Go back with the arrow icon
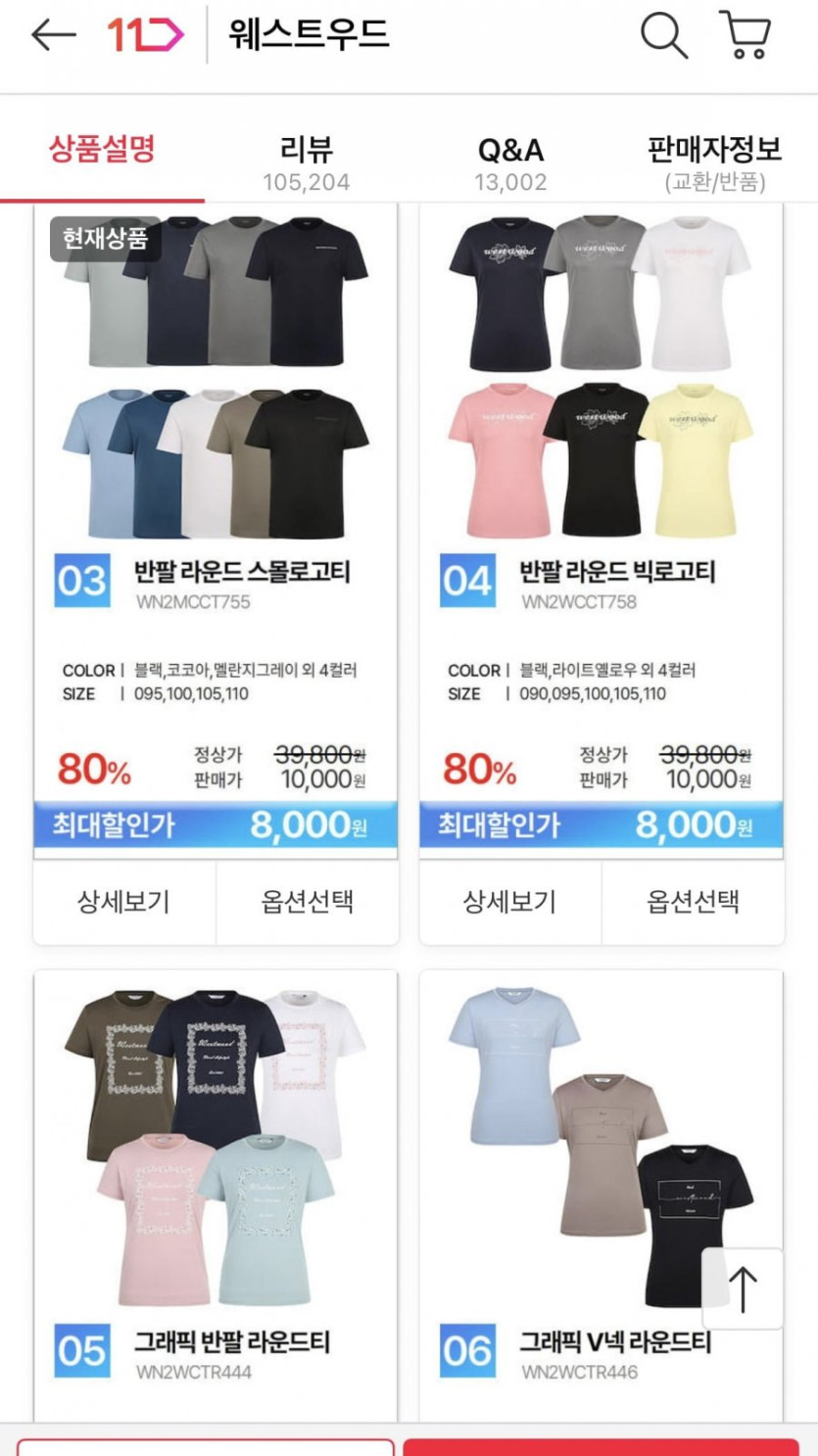818x1456 pixels. tap(53, 35)
